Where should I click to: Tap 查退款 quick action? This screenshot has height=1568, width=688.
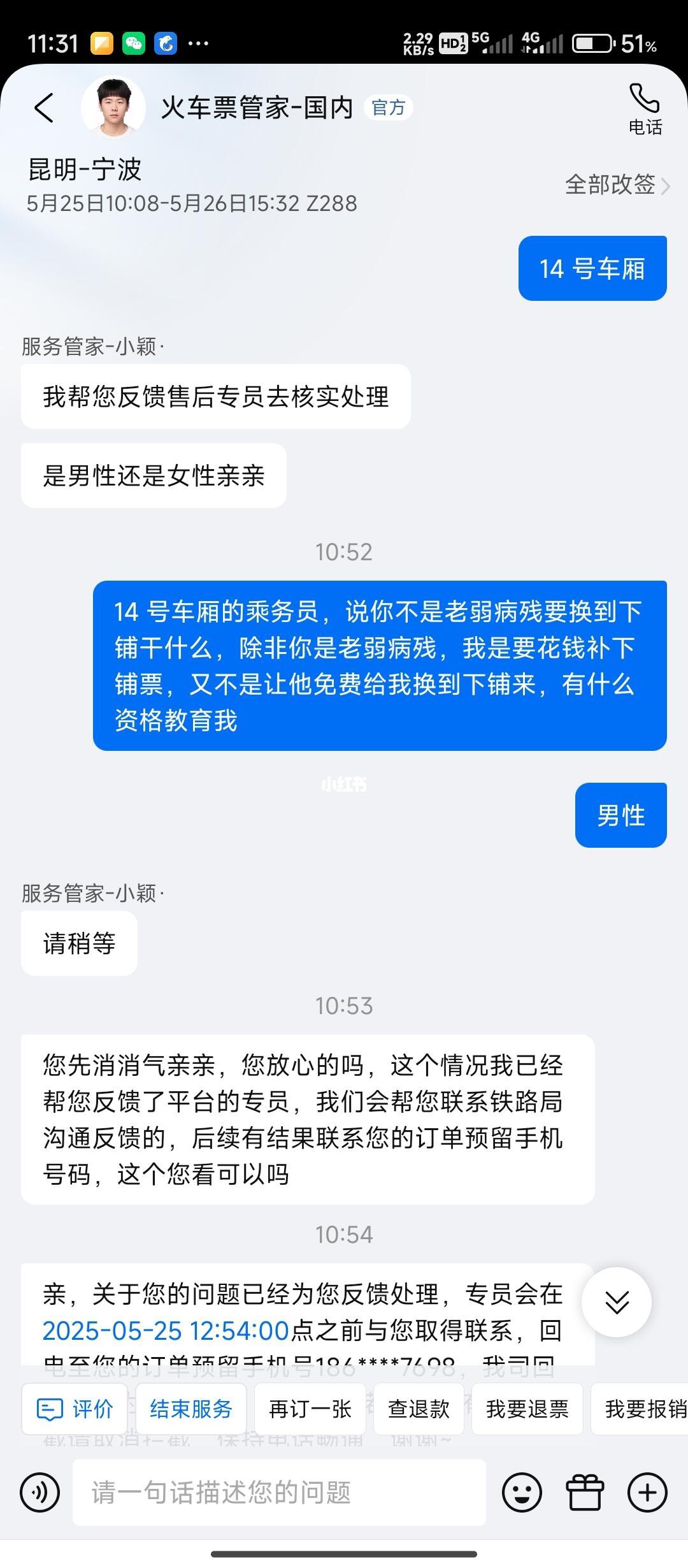point(419,1409)
